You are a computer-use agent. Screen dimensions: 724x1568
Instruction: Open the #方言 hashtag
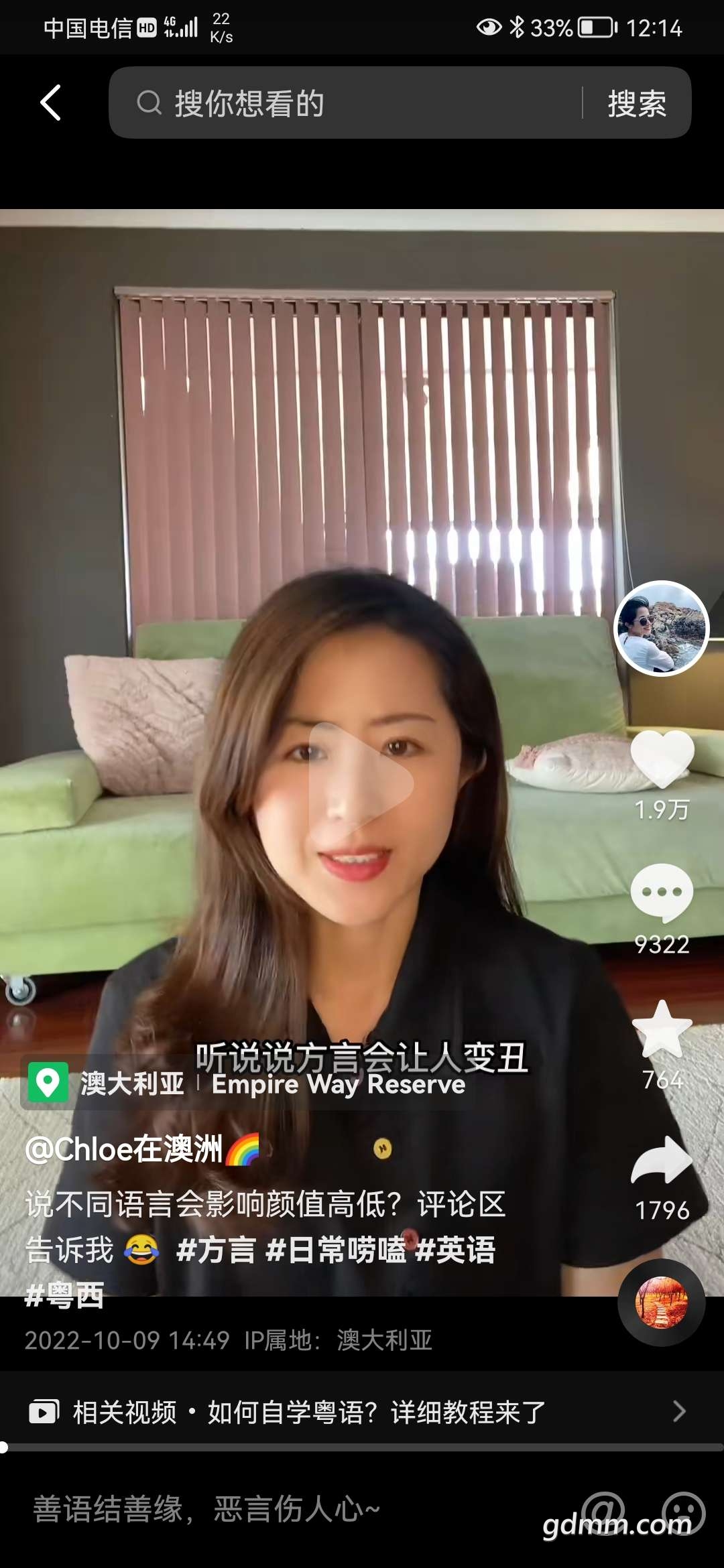pyautogui.click(x=216, y=1250)
